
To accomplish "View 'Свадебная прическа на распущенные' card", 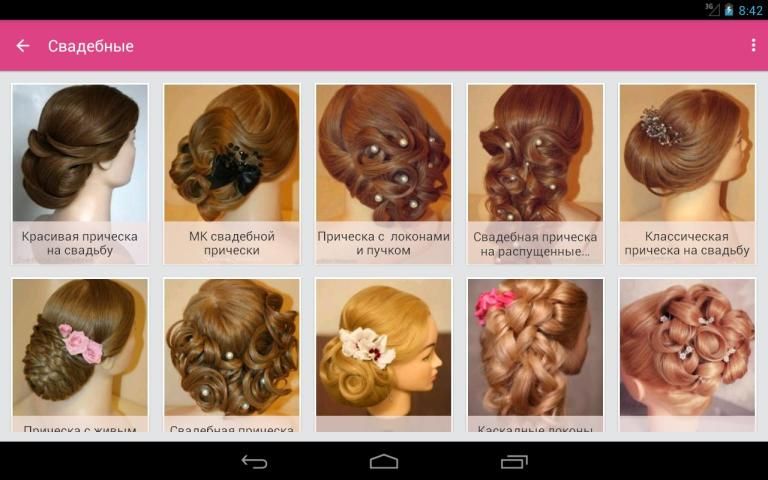I will click(535, 174).
